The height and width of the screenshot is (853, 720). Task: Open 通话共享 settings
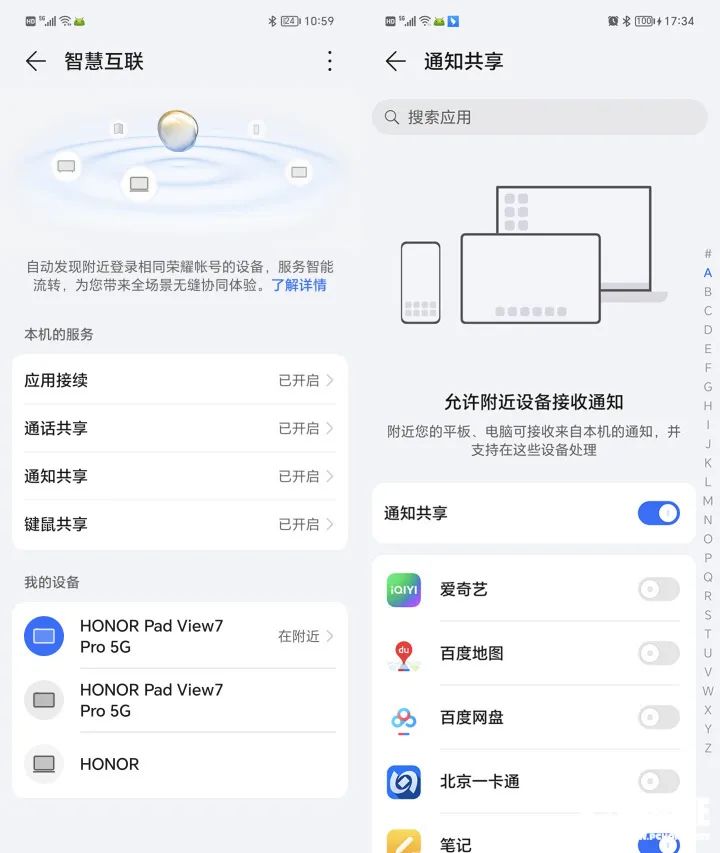(x=180, y=428)
